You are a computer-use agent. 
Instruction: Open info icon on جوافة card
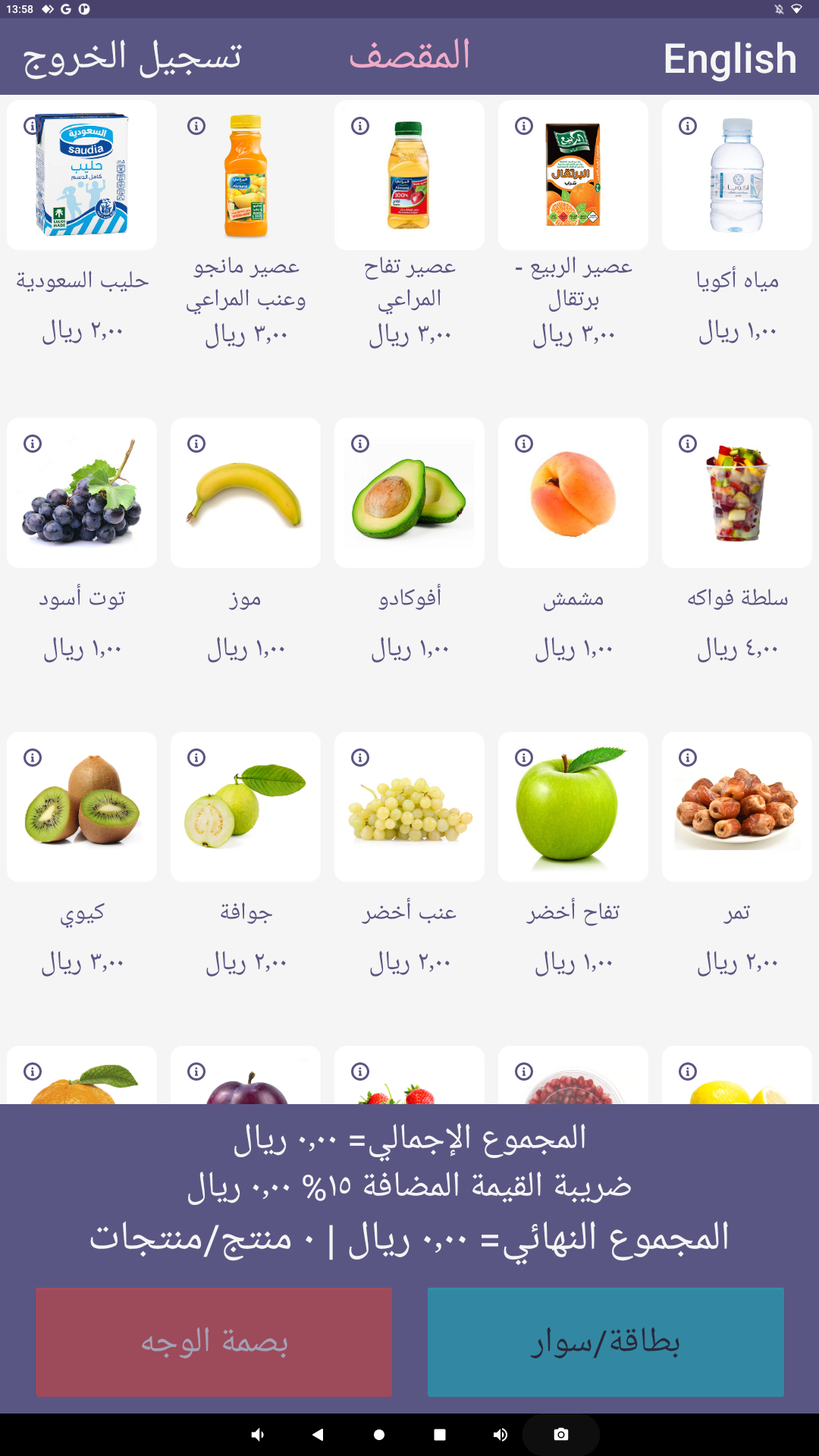pos(196,758)
